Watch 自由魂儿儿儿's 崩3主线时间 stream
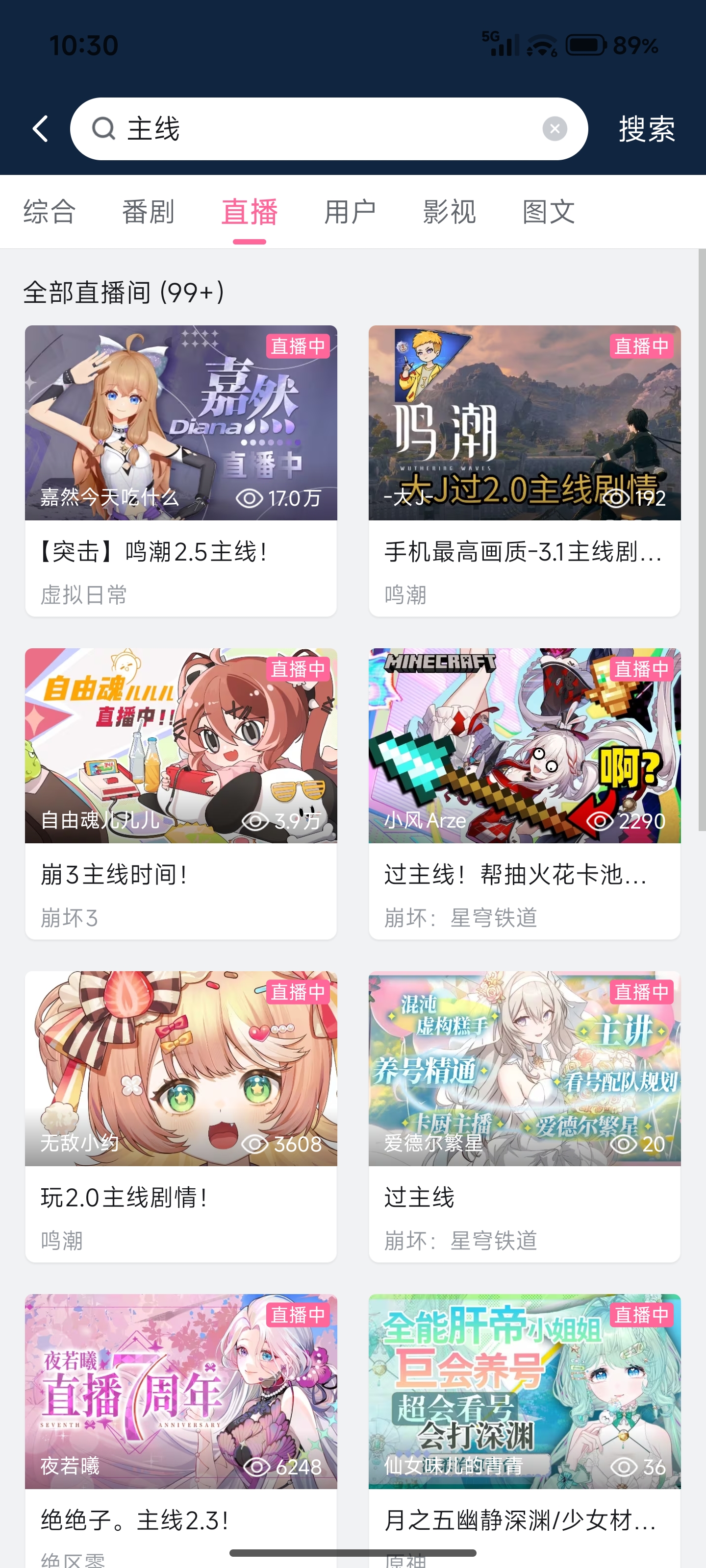The image size is (706, 1568). (x=181, y=792)
